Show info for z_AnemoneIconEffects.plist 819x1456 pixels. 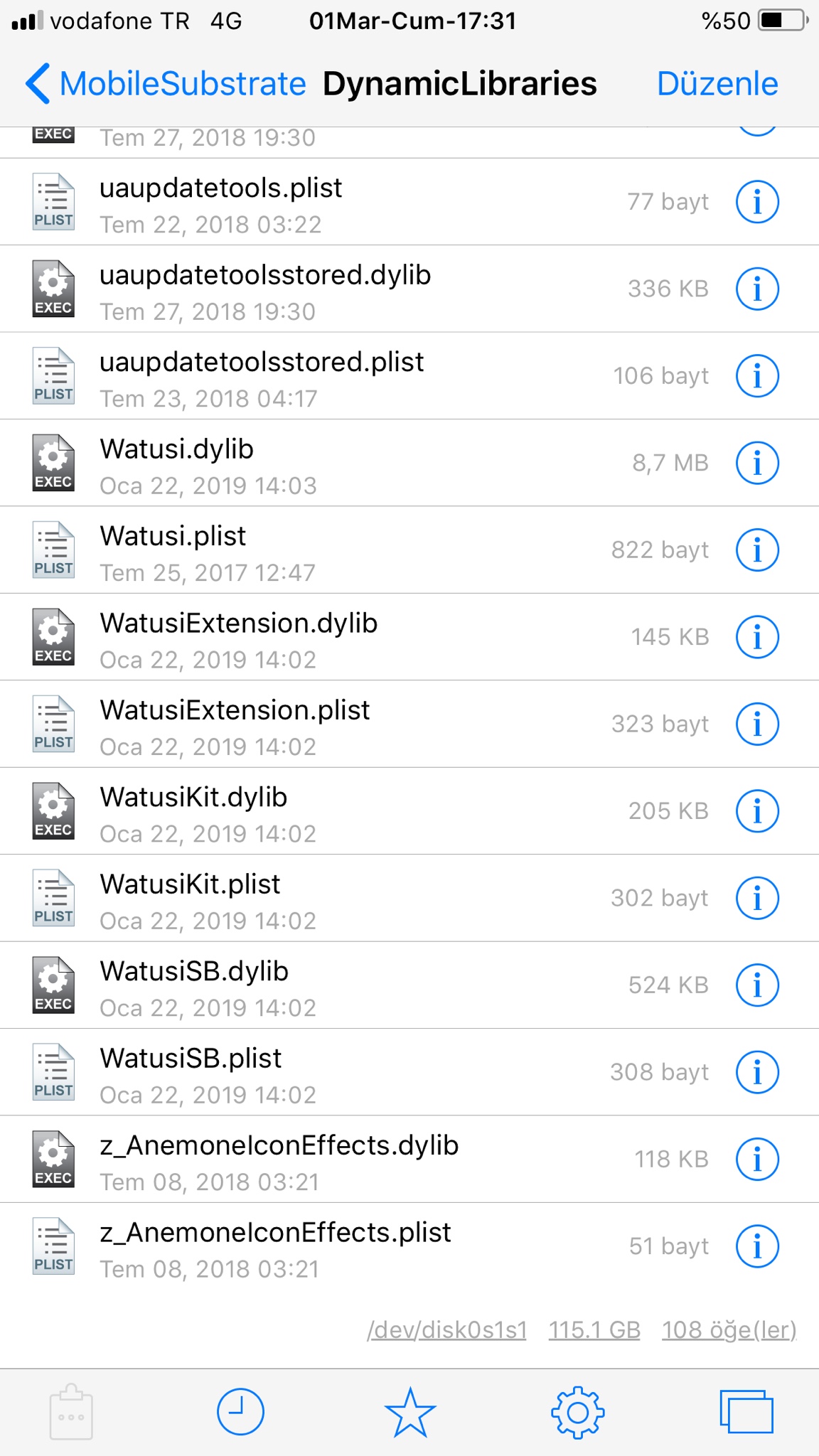[756, 1246]
